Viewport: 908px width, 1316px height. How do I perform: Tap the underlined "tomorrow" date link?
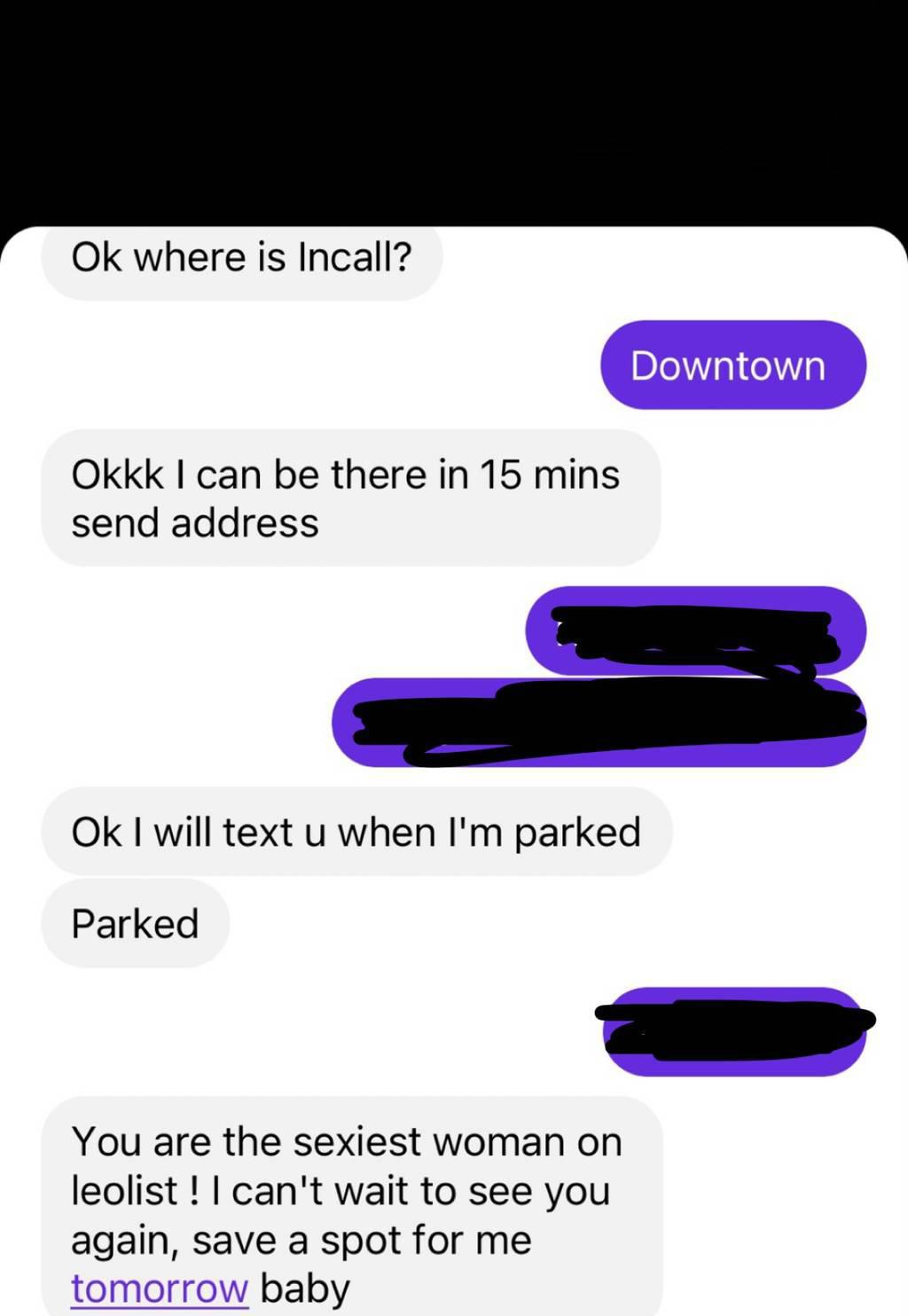160,1288
